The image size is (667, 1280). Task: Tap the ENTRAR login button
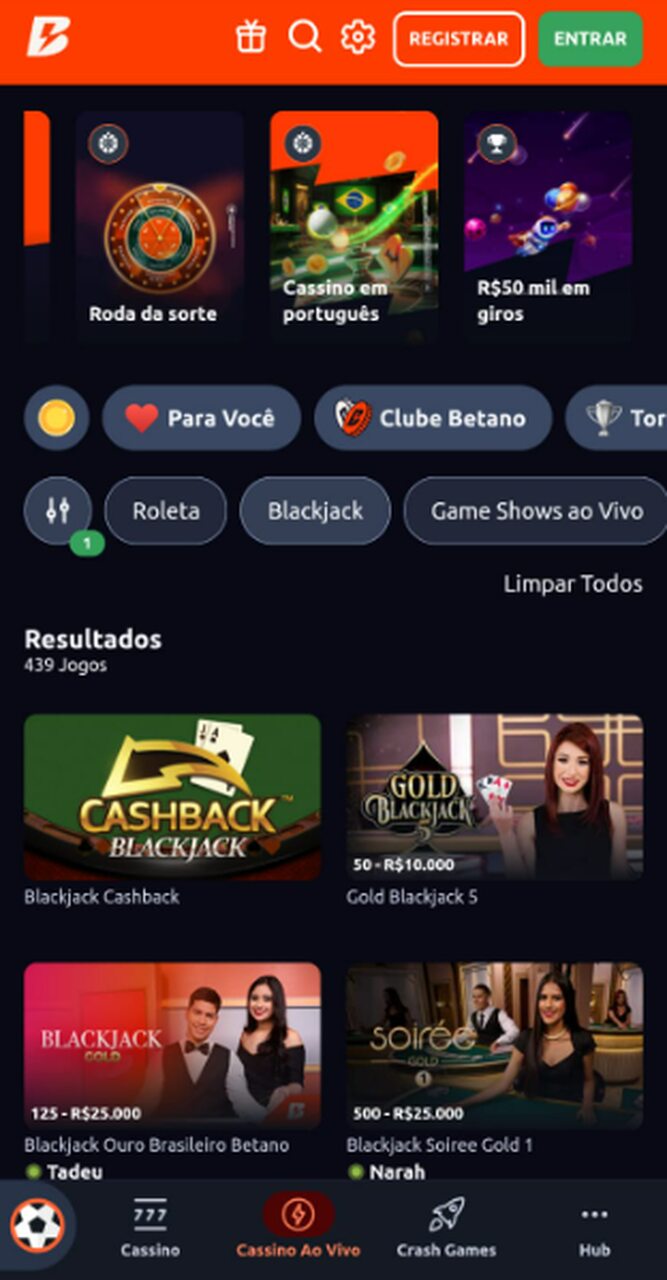tap(590, 39)
